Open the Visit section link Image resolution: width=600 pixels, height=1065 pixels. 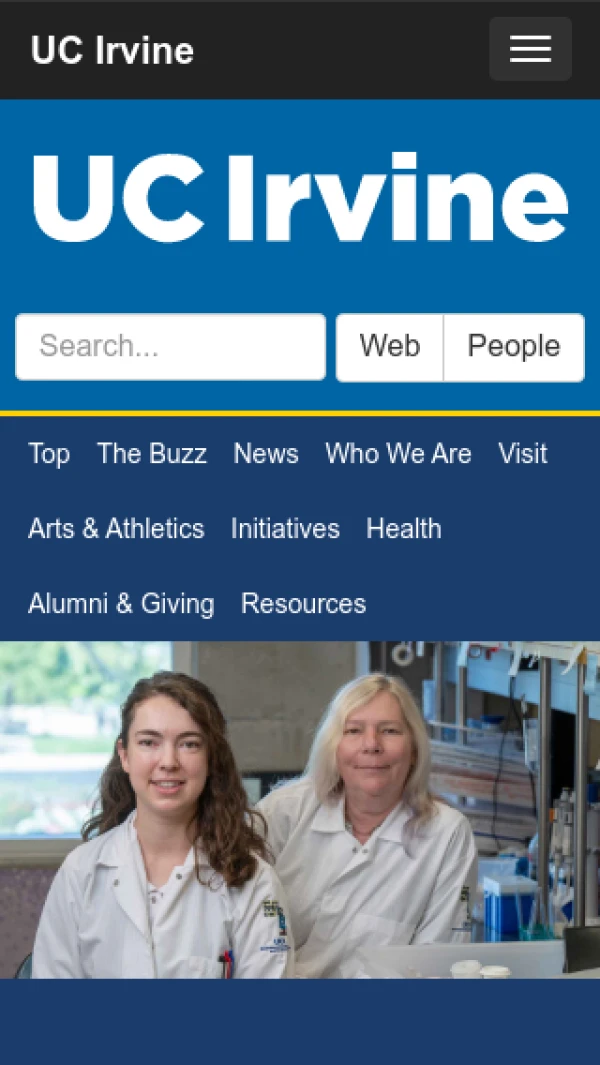point(523,454)
